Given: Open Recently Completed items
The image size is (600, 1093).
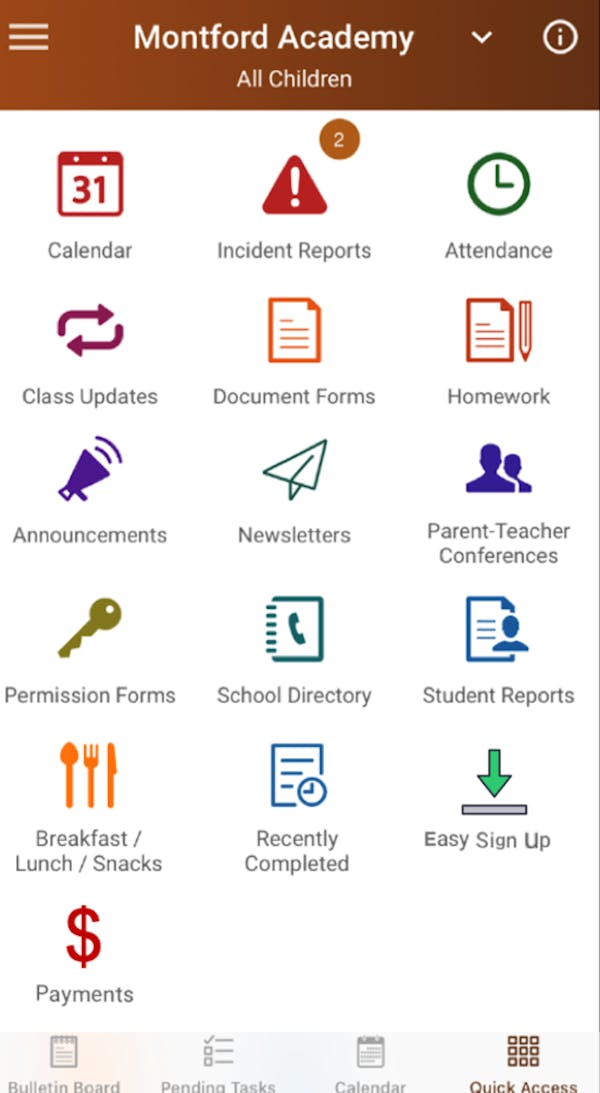Looking at the screenshot, I should 297,808.
